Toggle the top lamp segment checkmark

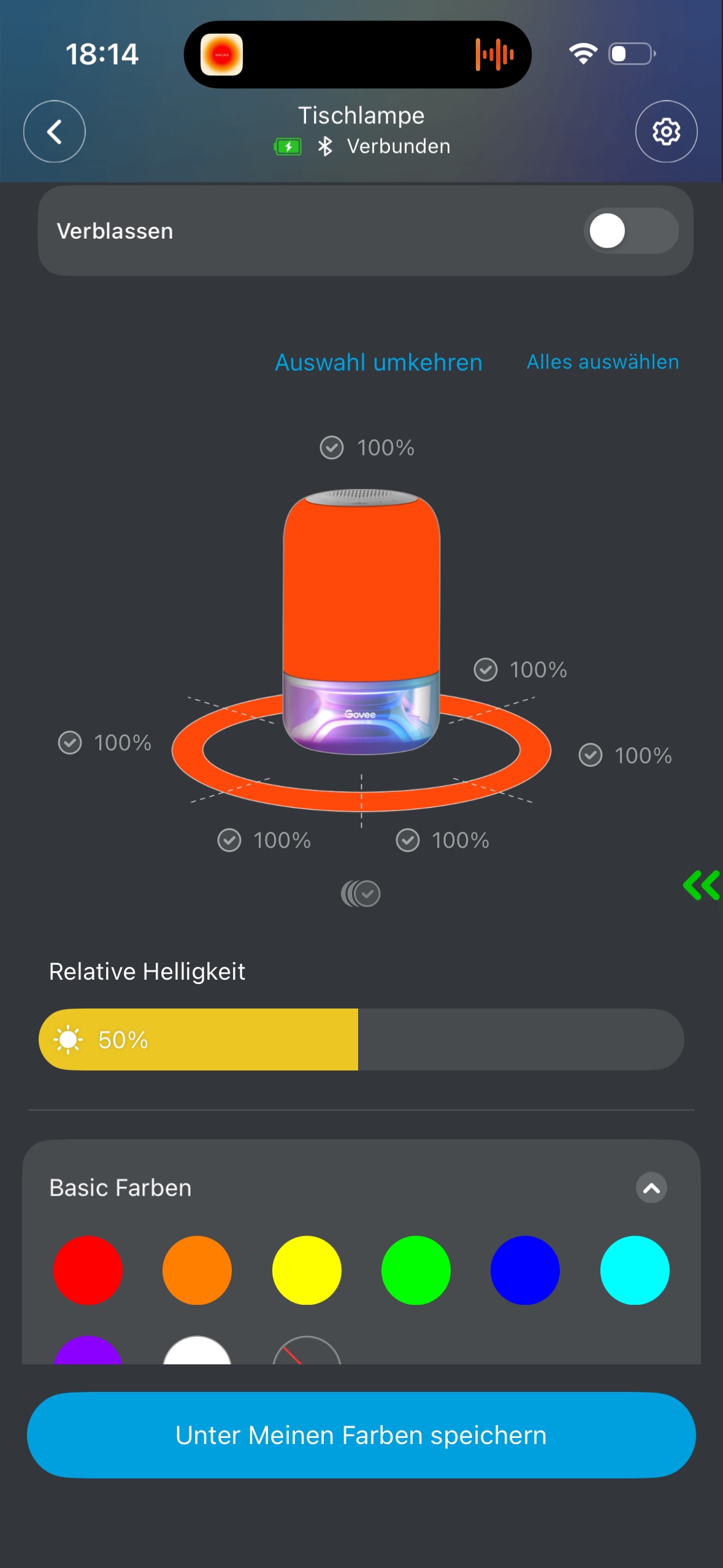(x=332, y=448)
